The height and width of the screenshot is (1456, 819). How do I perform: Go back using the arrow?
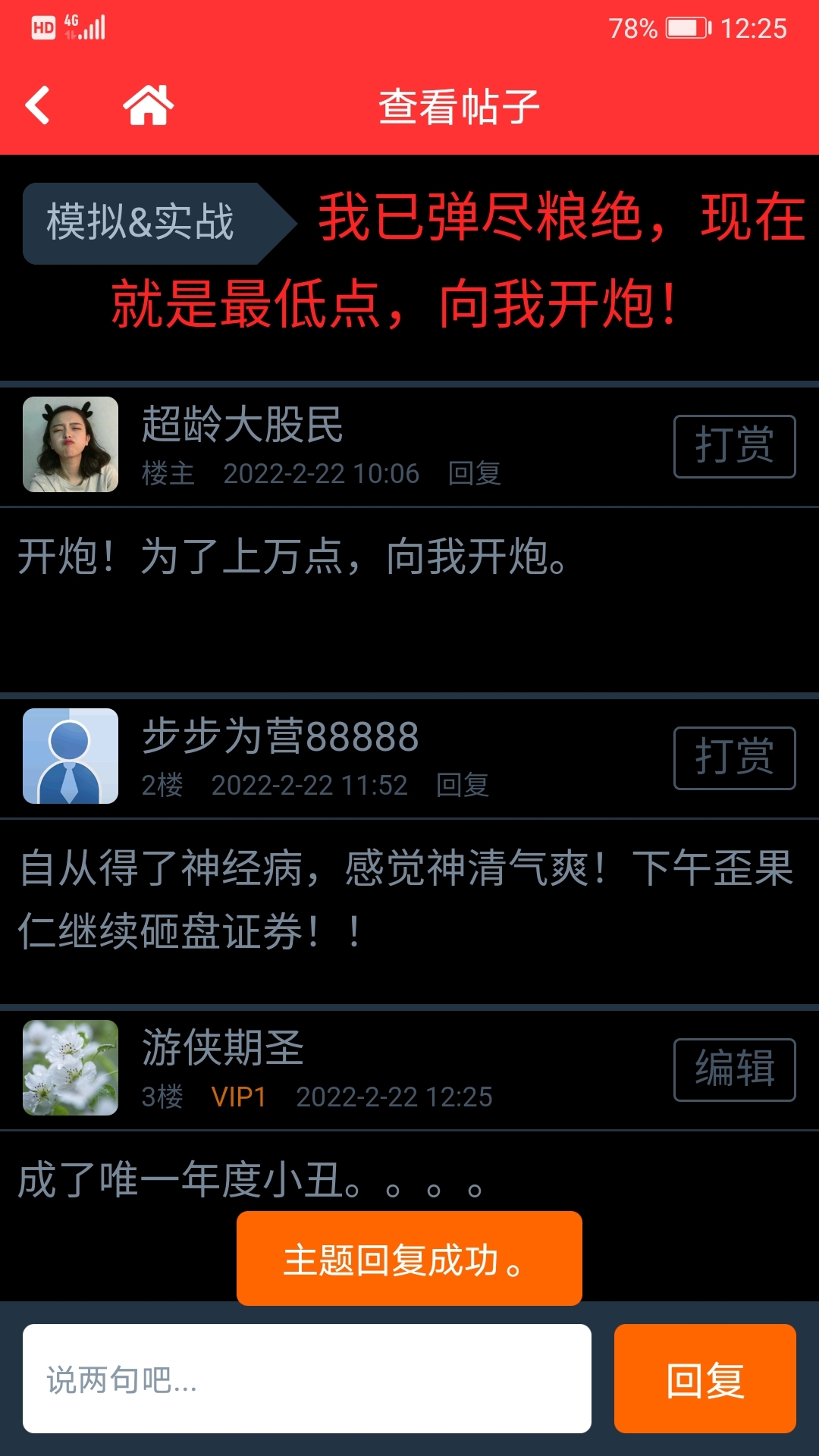(38, 105)
